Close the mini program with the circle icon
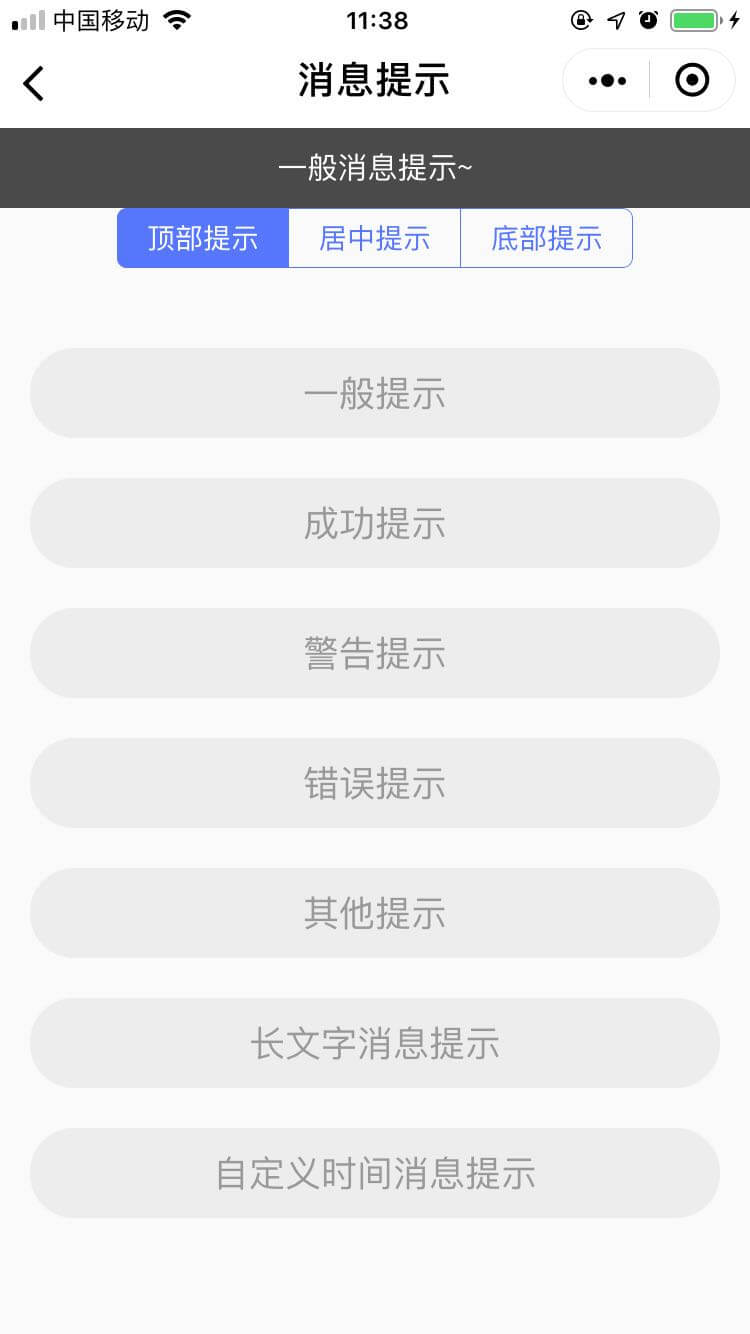This screenshot has height=1334, width=750. tap(692, 81)
